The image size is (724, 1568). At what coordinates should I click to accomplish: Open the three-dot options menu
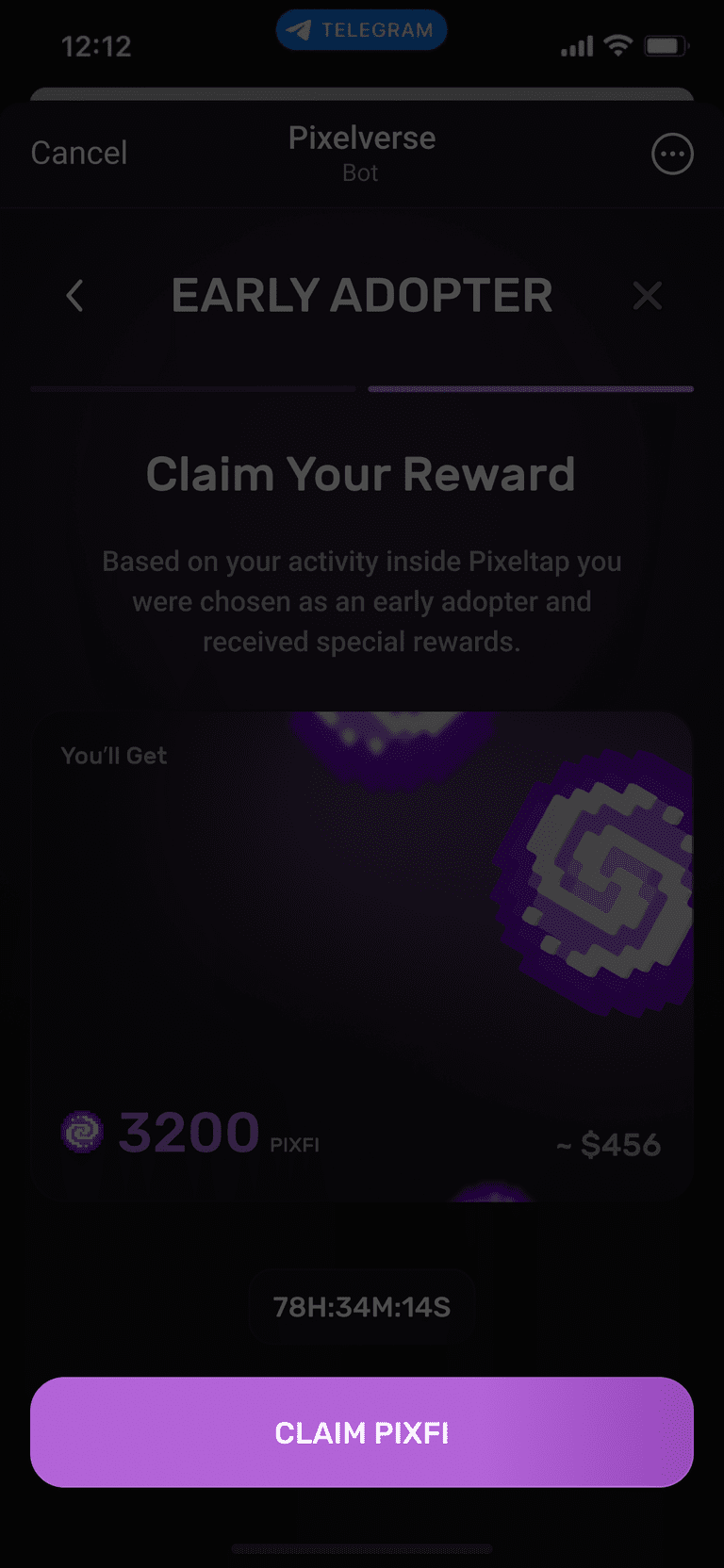click(672, 155)
